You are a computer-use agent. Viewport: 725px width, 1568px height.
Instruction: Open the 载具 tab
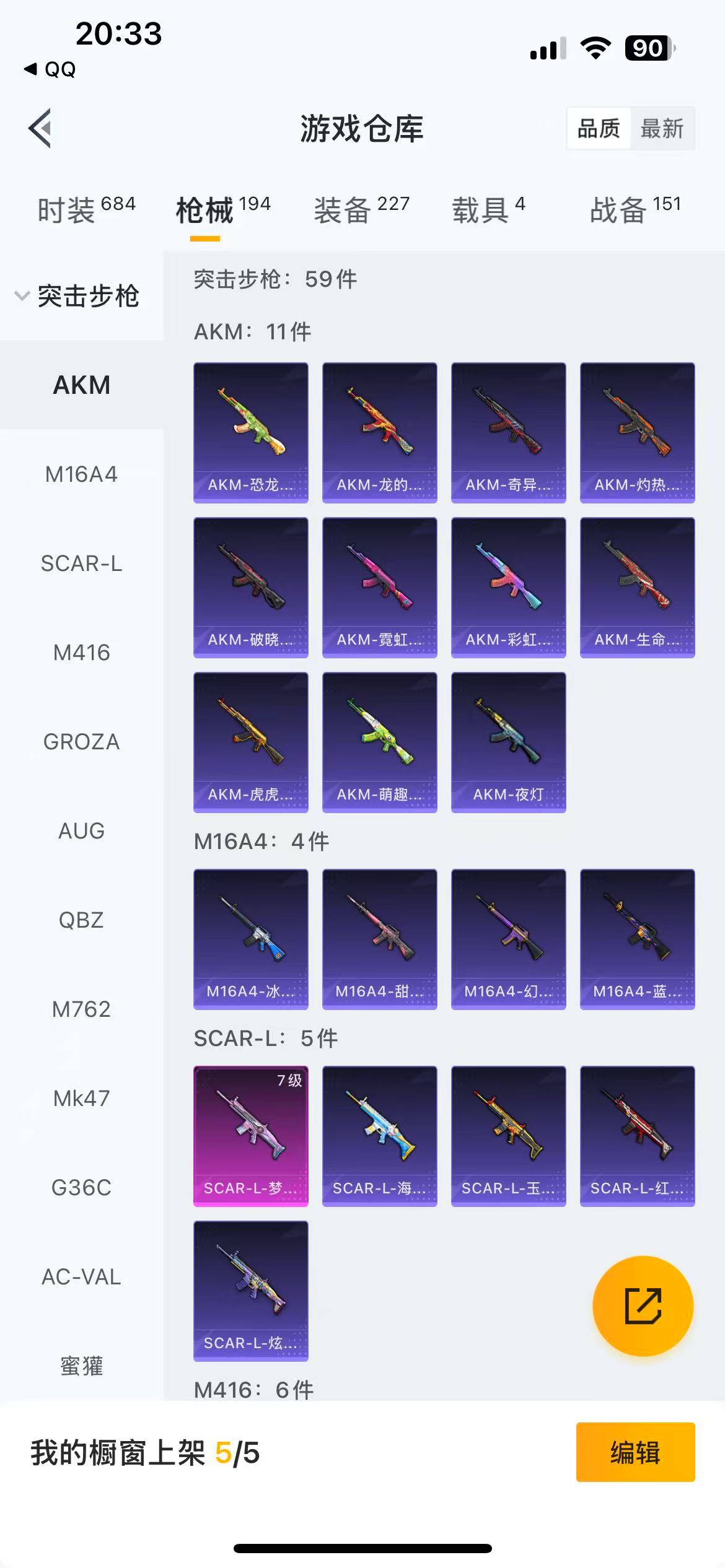pyautogui.click(x=488, y=209)
